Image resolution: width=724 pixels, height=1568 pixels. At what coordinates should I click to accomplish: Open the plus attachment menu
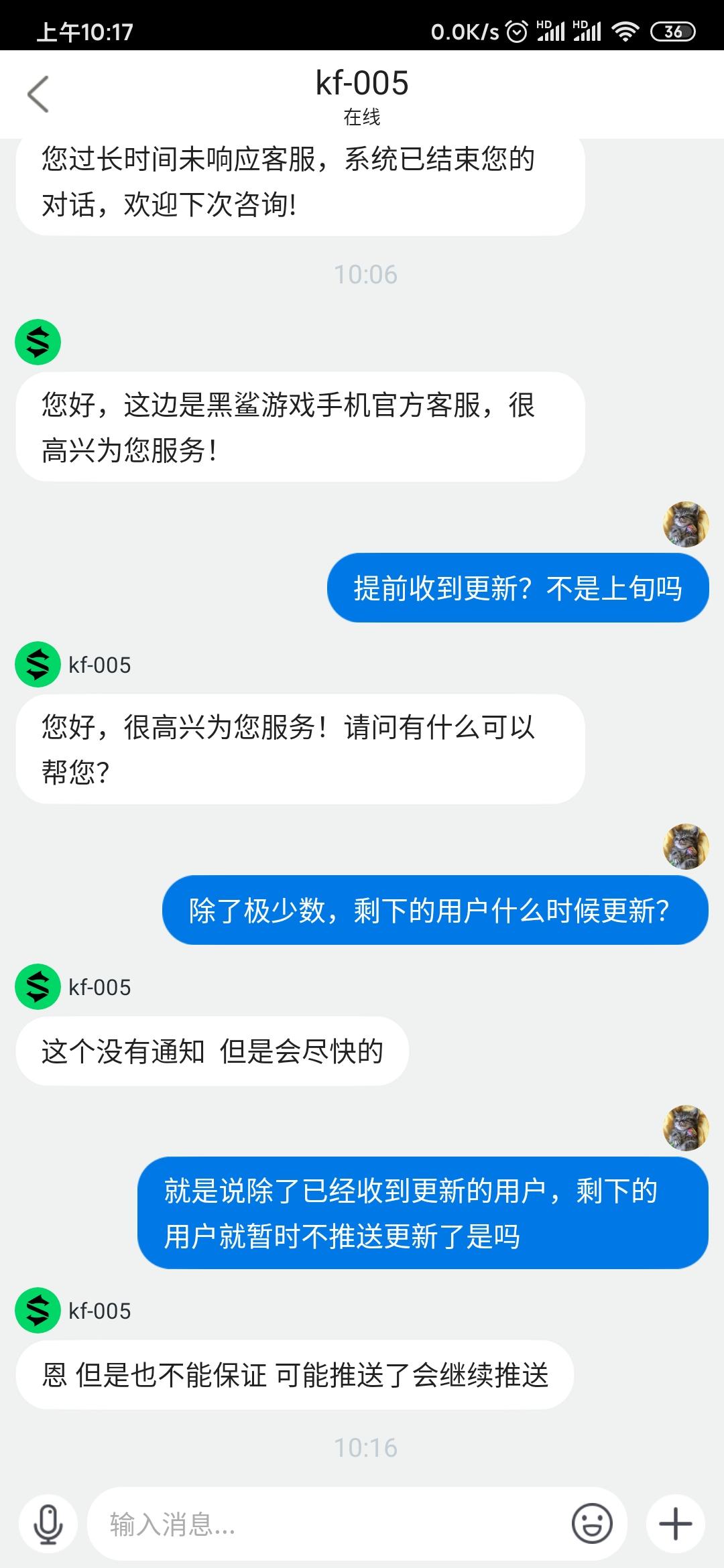point(675,1524)
